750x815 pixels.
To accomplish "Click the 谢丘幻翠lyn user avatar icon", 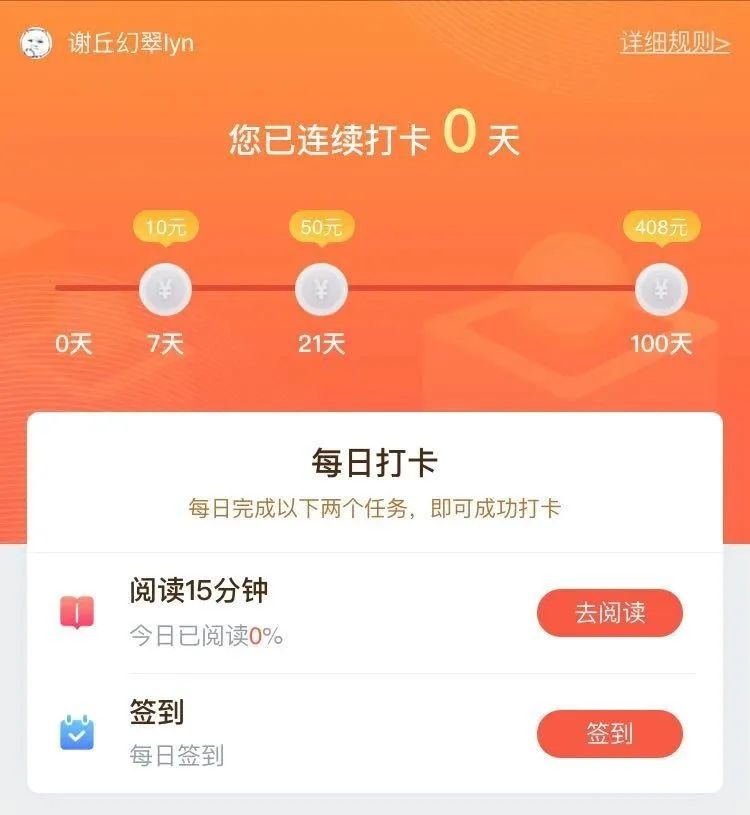I will (x=34, y=42).
